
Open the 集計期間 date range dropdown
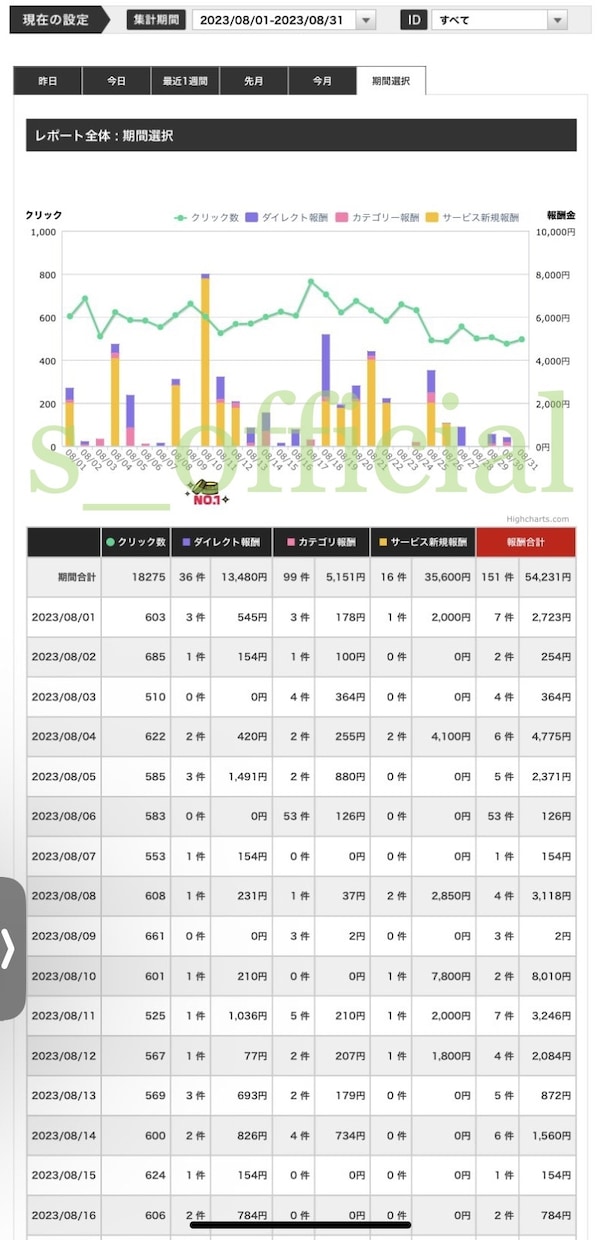point(284,20)
